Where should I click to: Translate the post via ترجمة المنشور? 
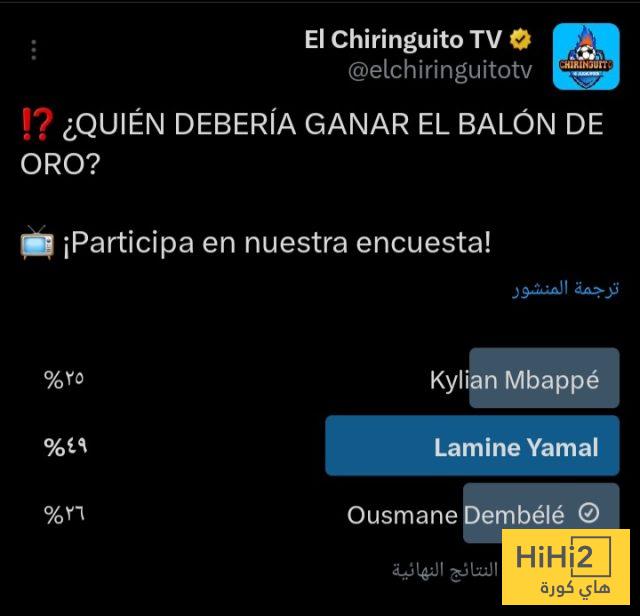click(x=567, y=289)
